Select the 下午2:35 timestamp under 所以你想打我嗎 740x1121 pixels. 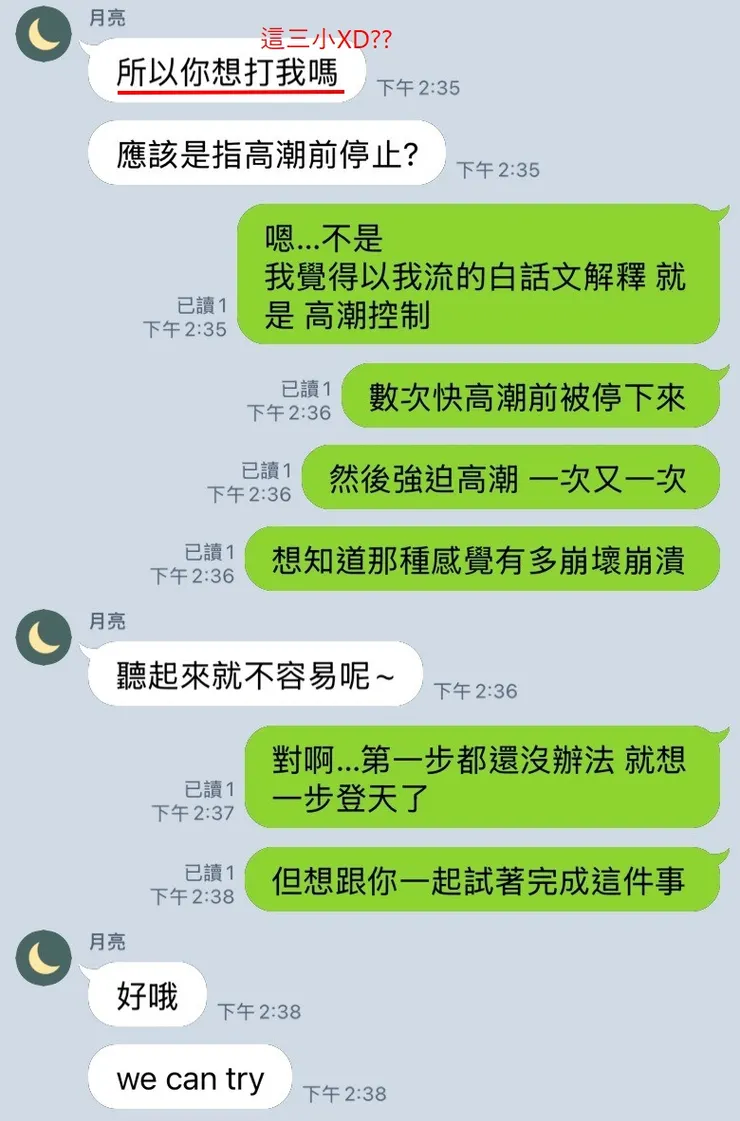[420, 88]
